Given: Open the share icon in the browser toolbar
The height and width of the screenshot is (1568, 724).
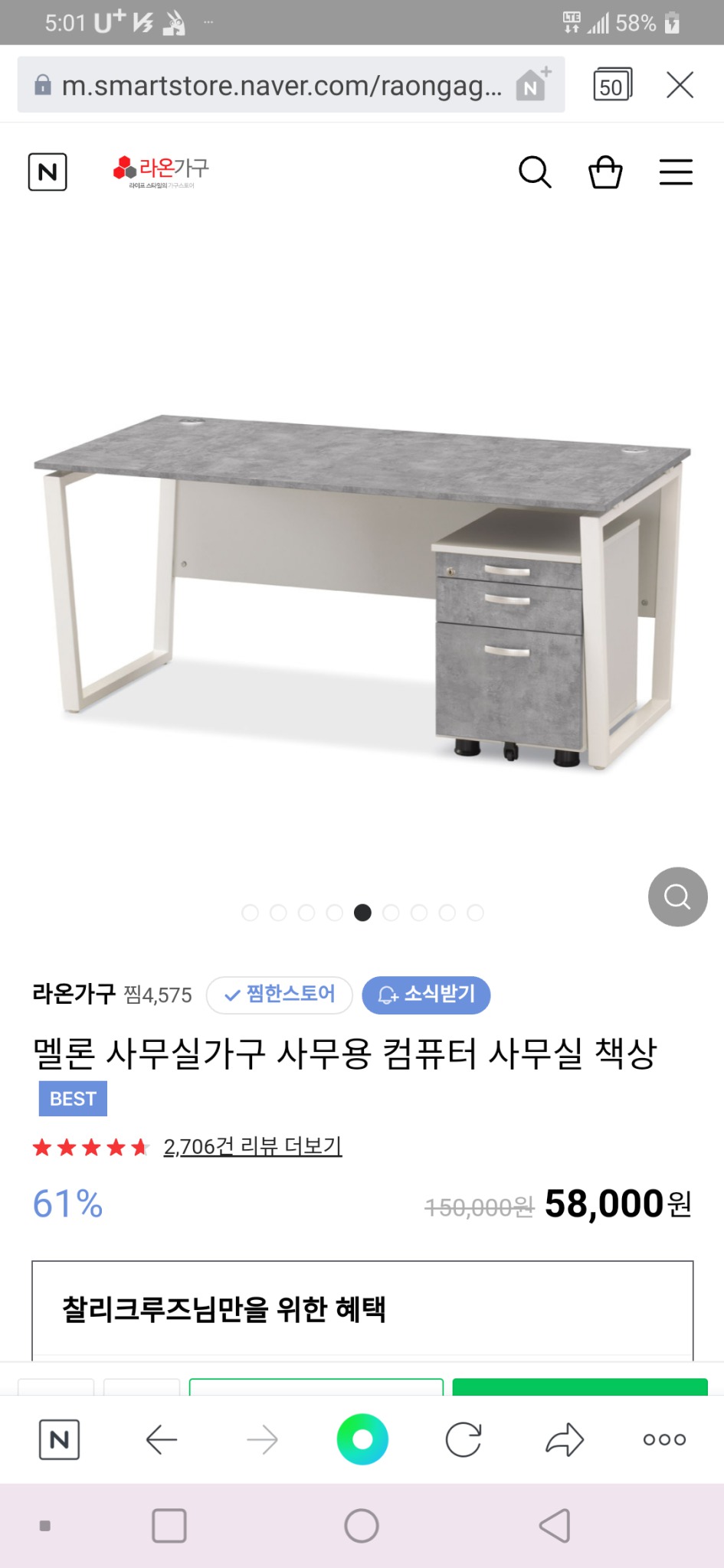Looking at the screenshot, I should click(x=564, y=1439).
